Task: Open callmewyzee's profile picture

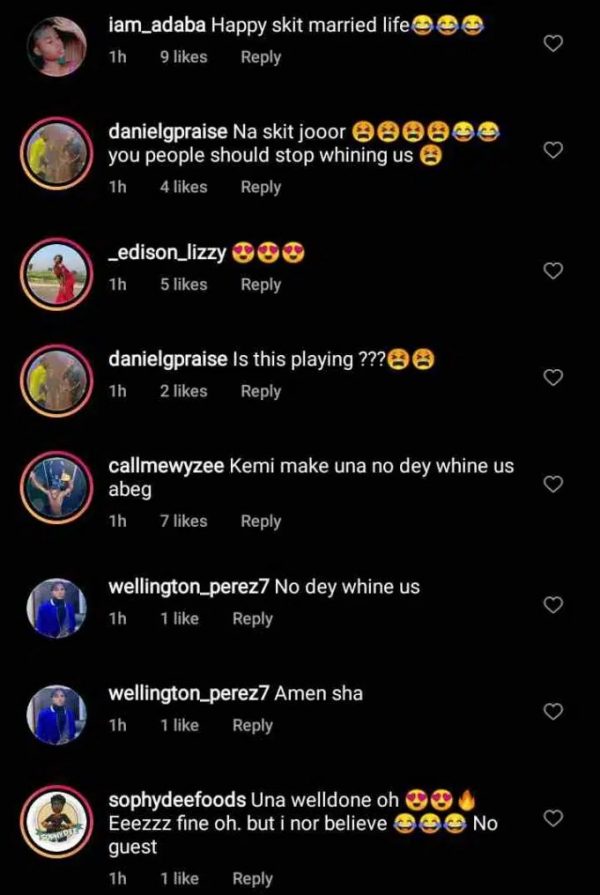Action: coord(55,486)
